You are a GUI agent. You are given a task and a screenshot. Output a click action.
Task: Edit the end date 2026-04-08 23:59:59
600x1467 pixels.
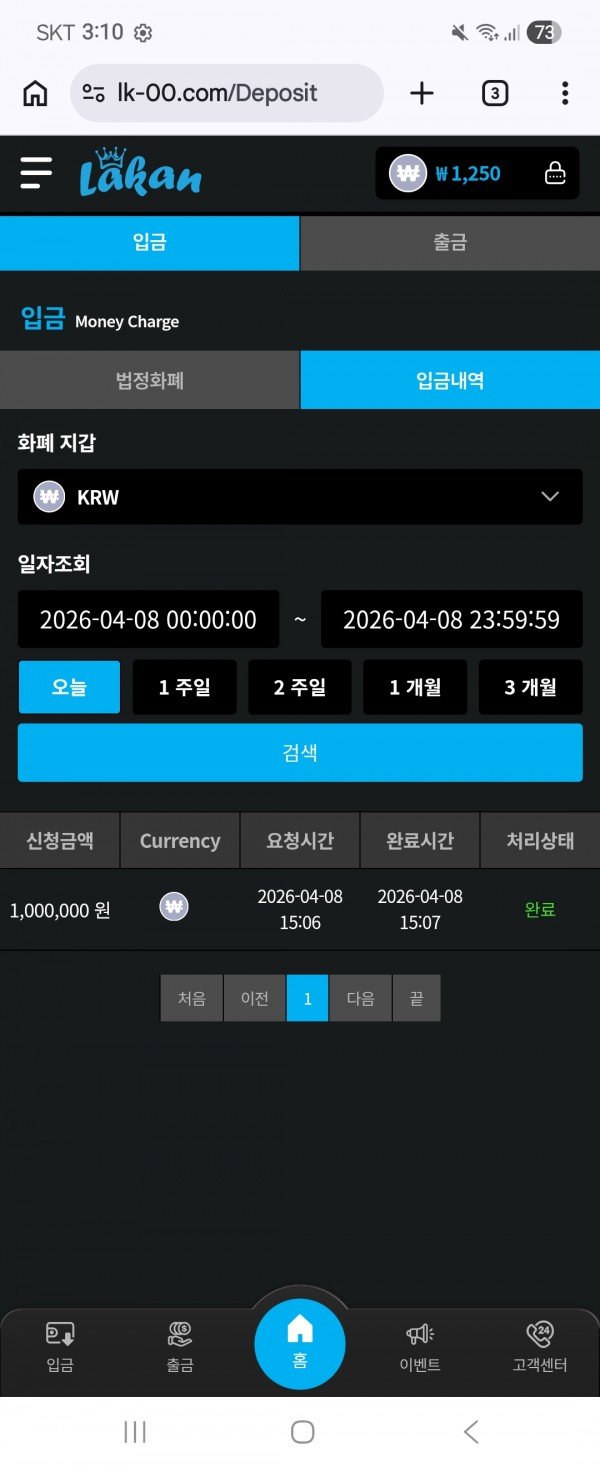[x=451, y=620]
